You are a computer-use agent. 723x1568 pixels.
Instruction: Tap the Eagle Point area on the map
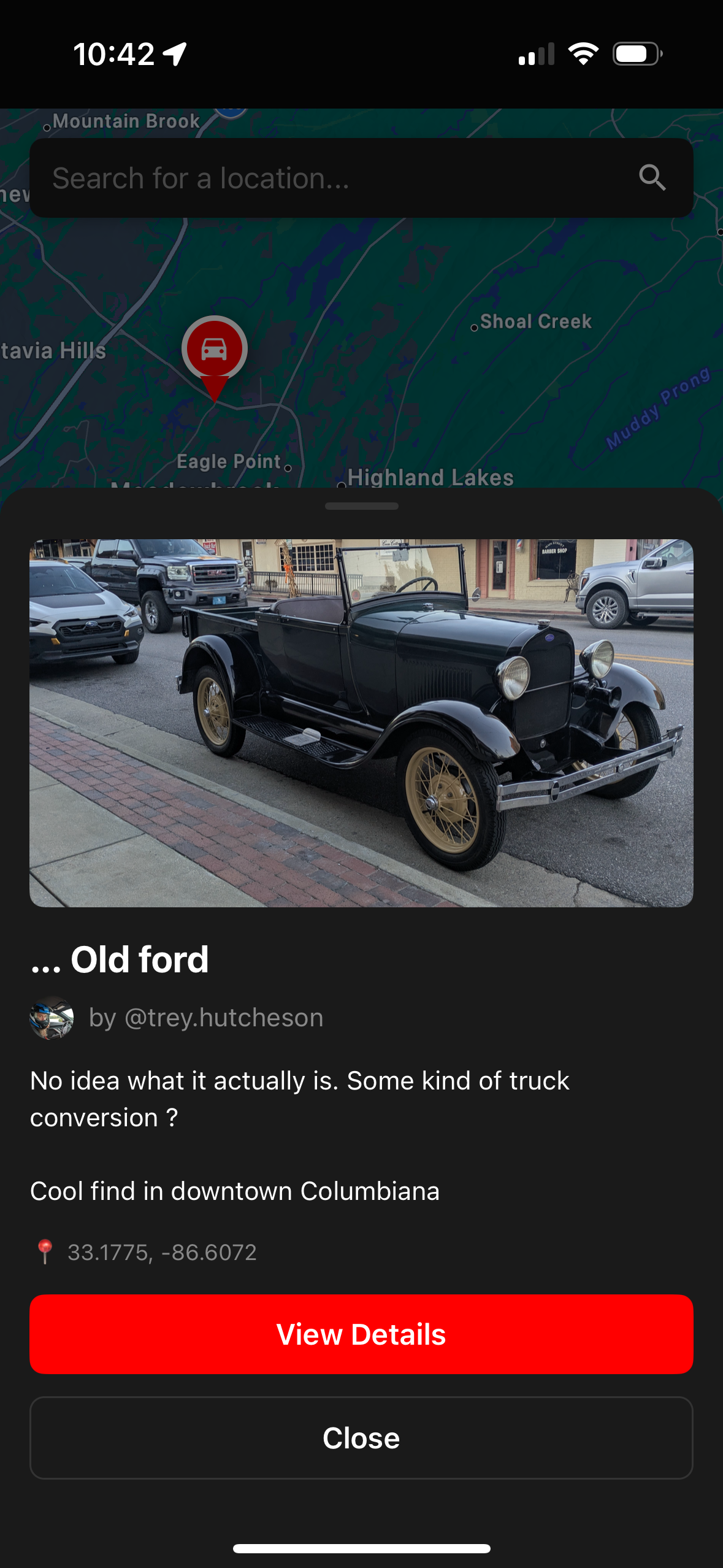click(x=230, y=461)
